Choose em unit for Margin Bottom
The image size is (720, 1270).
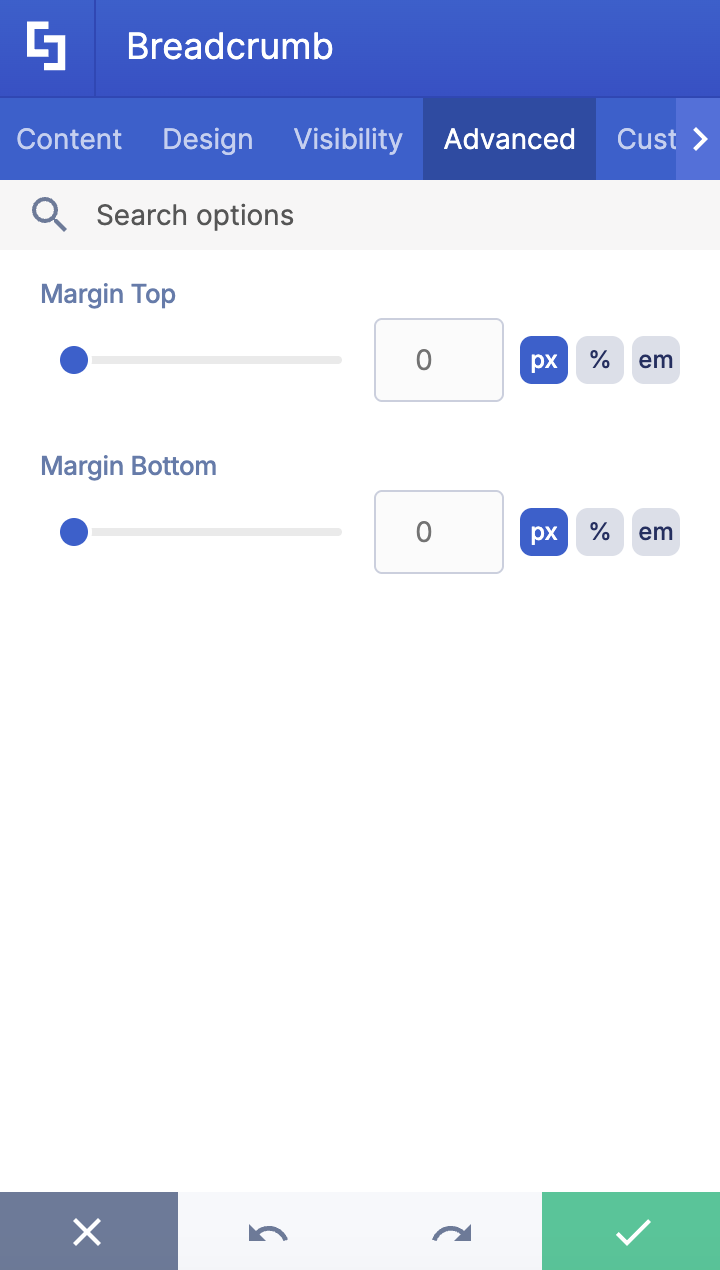click(x=656, y=532)
